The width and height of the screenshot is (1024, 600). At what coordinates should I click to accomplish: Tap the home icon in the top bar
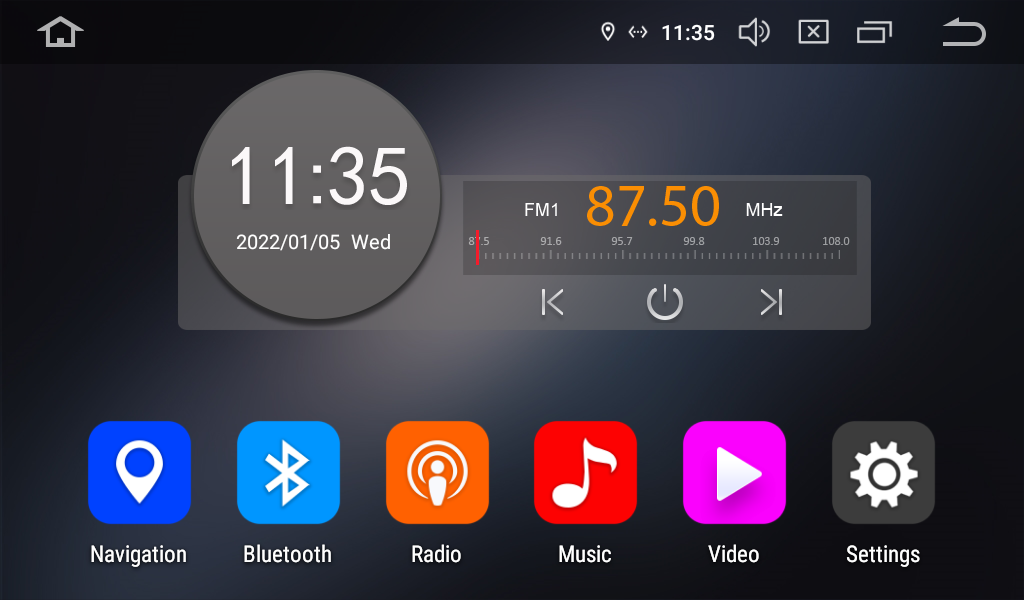[60, 32]
